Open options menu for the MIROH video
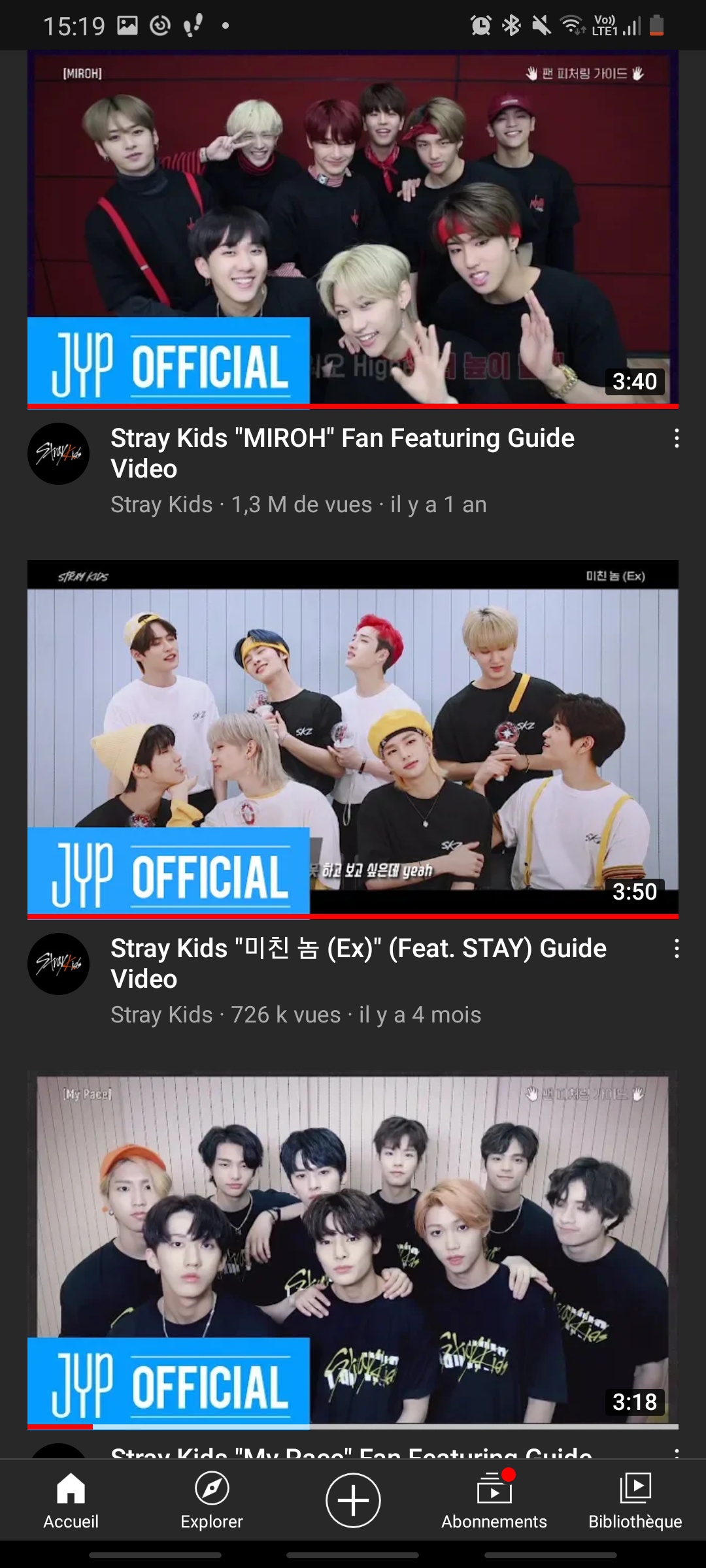Image resolution: width=706 pixels, height=1568 pixels. (677, 438)
